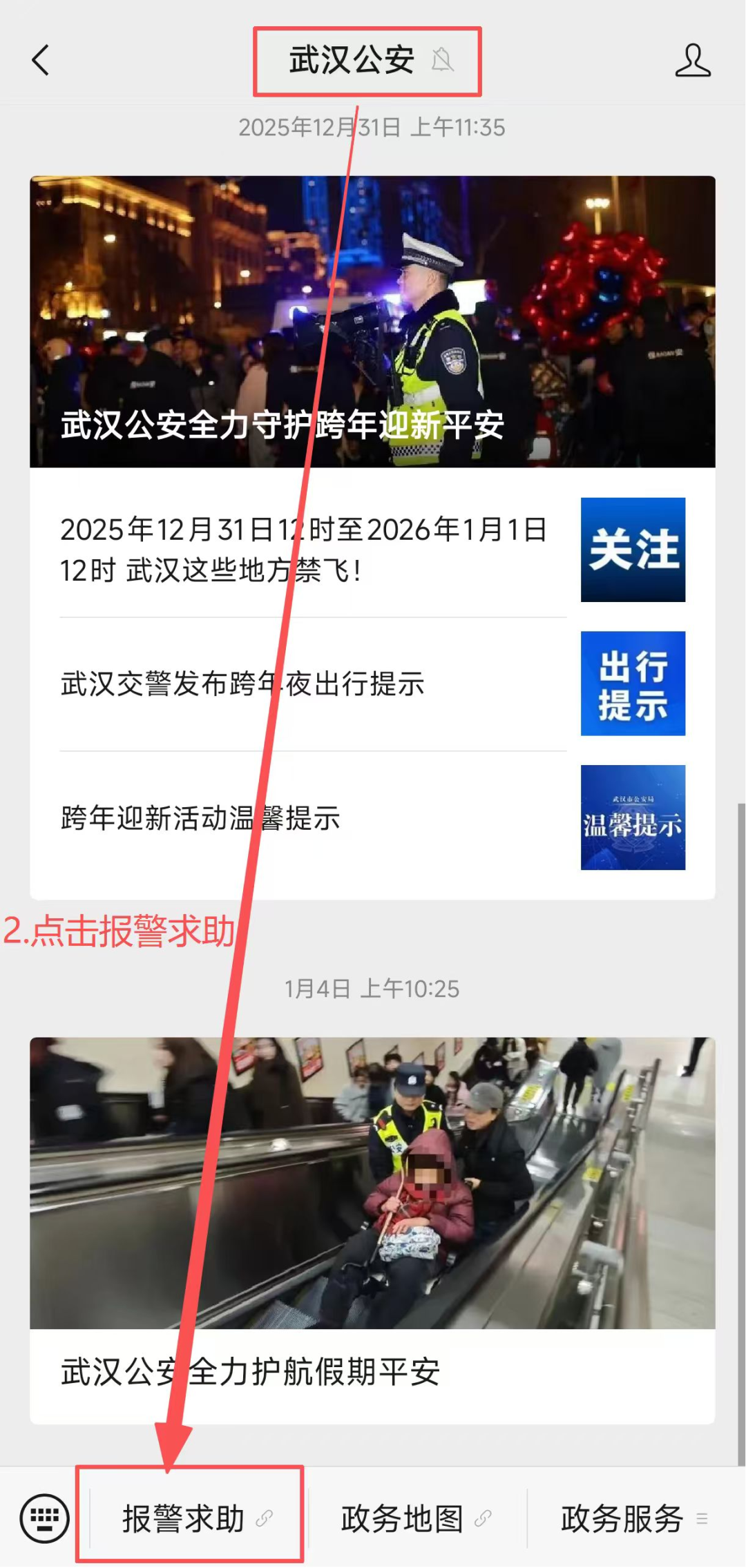Tap the muted notification bell beside 武汉公安
This screenshot has width=746, height=1568.
[443, 61]
